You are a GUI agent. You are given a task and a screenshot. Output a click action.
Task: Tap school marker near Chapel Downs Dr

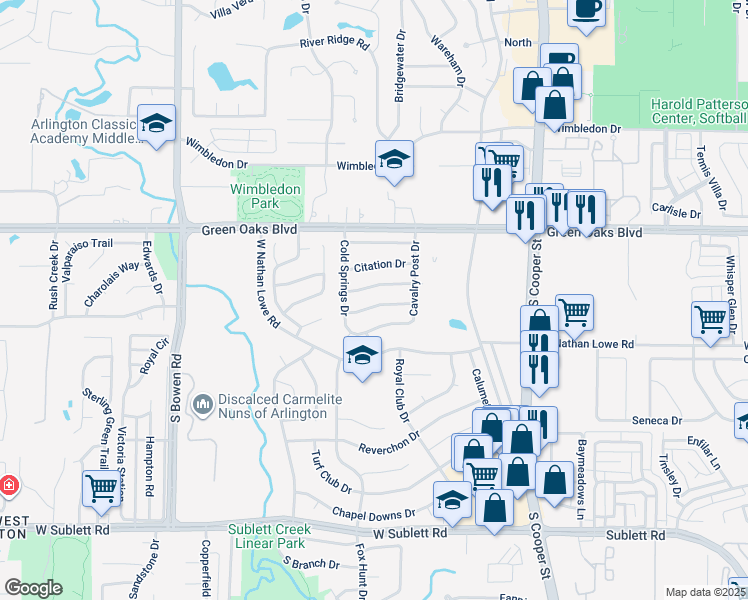point(452,499)
